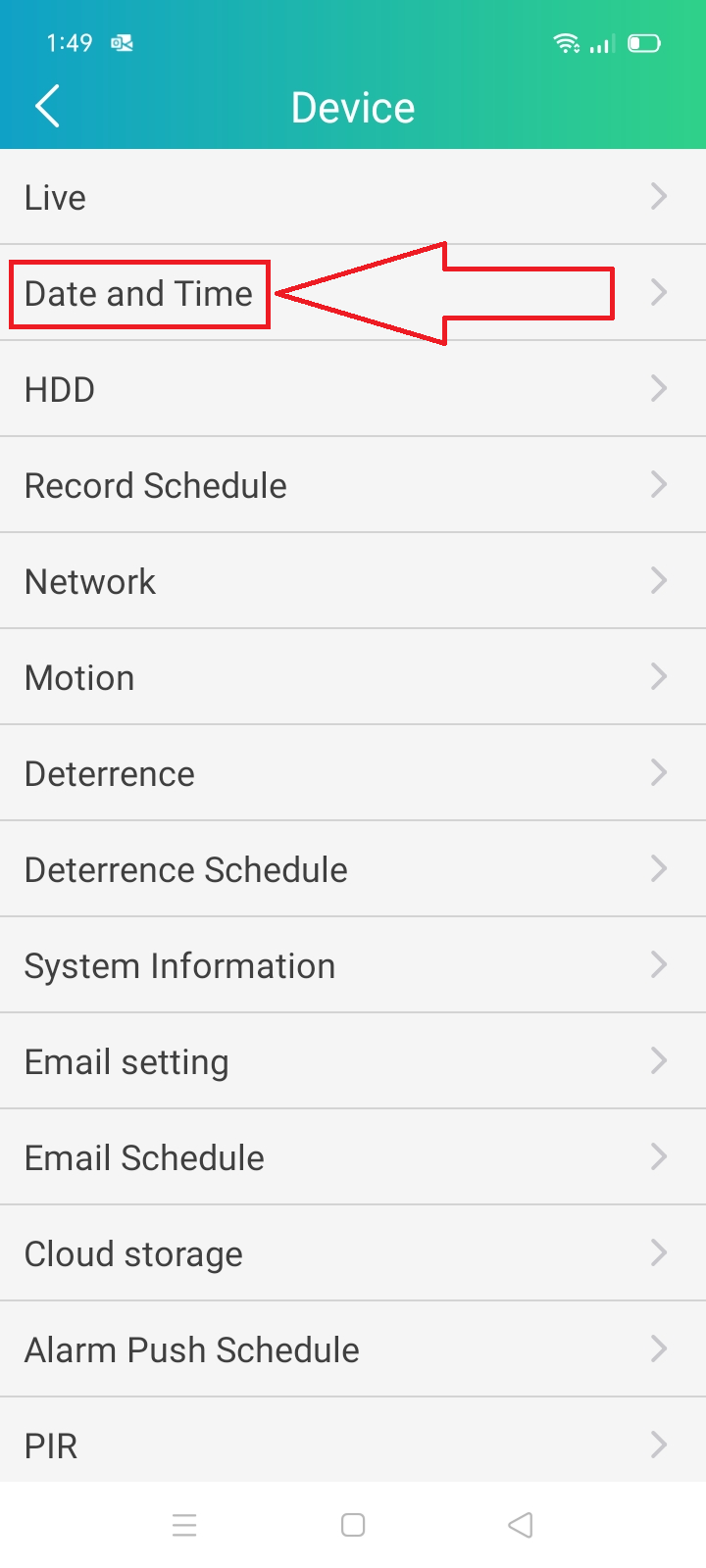Screen dimensions: 706x1568
Task: Open Date and Time settings
Action: tap(353, 293)
